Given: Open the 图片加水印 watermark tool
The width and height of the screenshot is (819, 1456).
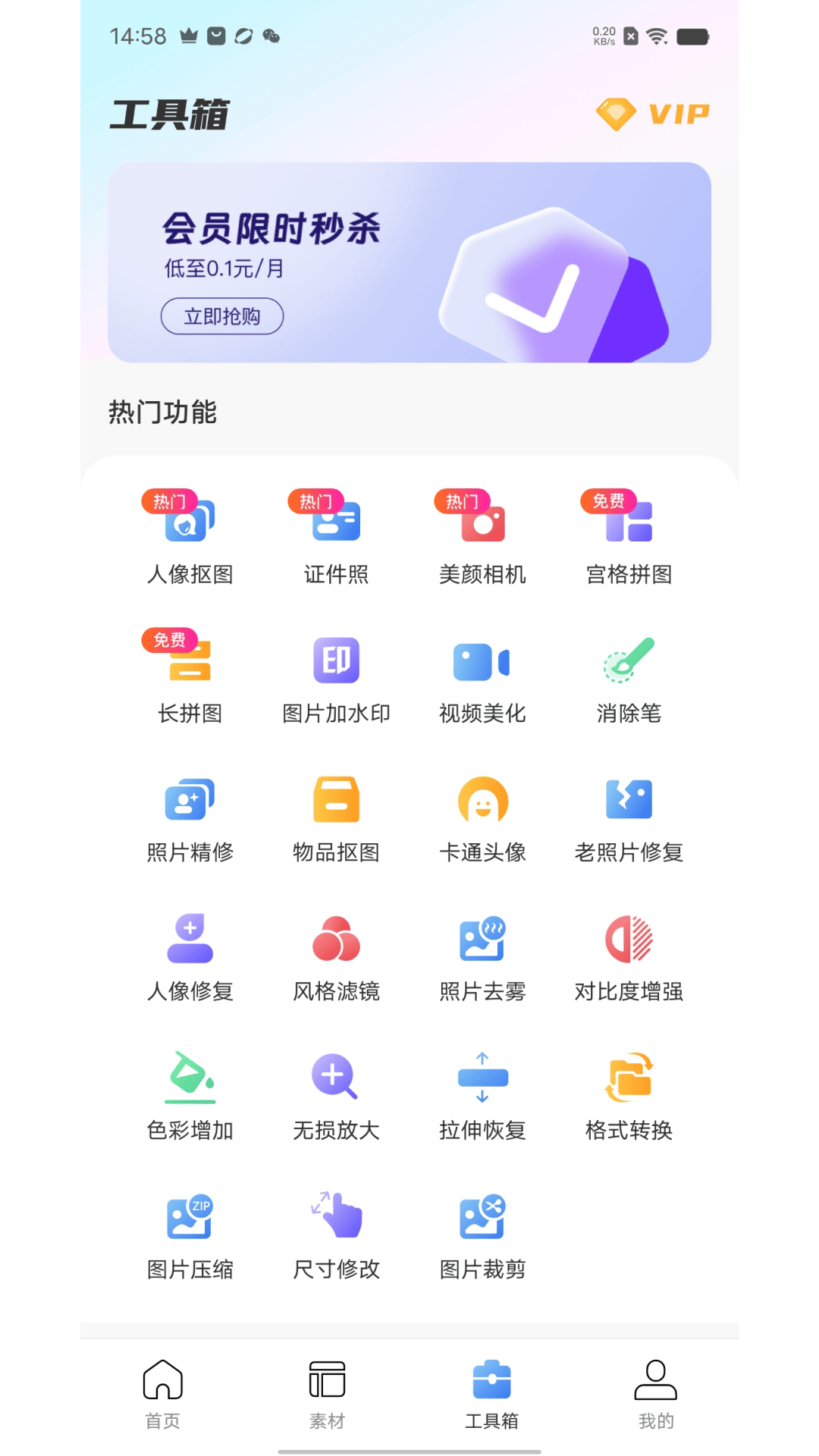Looking at the screenshot, I should pyautogui.click(x=336, y=677).
